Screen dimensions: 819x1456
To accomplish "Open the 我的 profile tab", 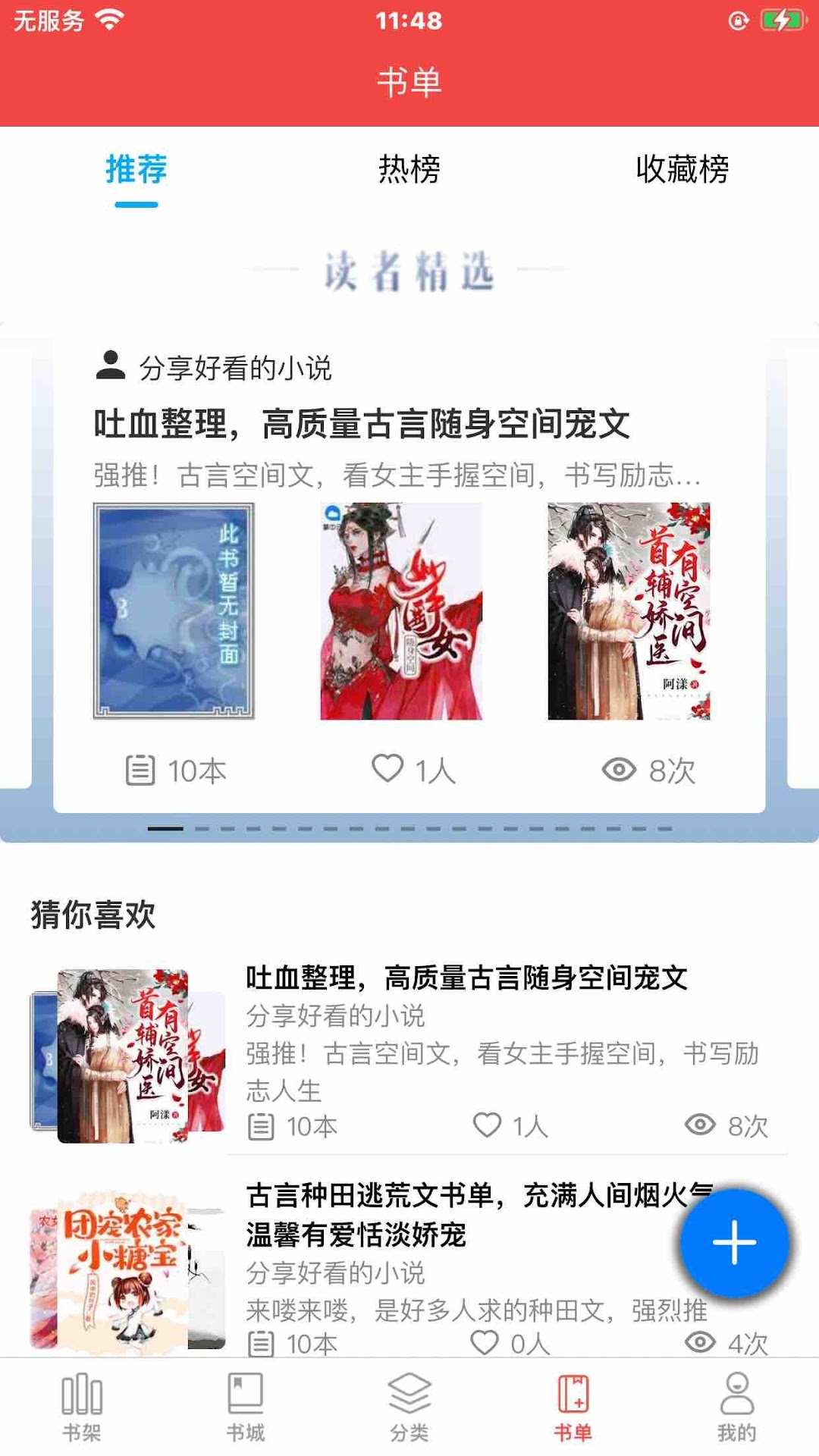I will [737, 1407].
